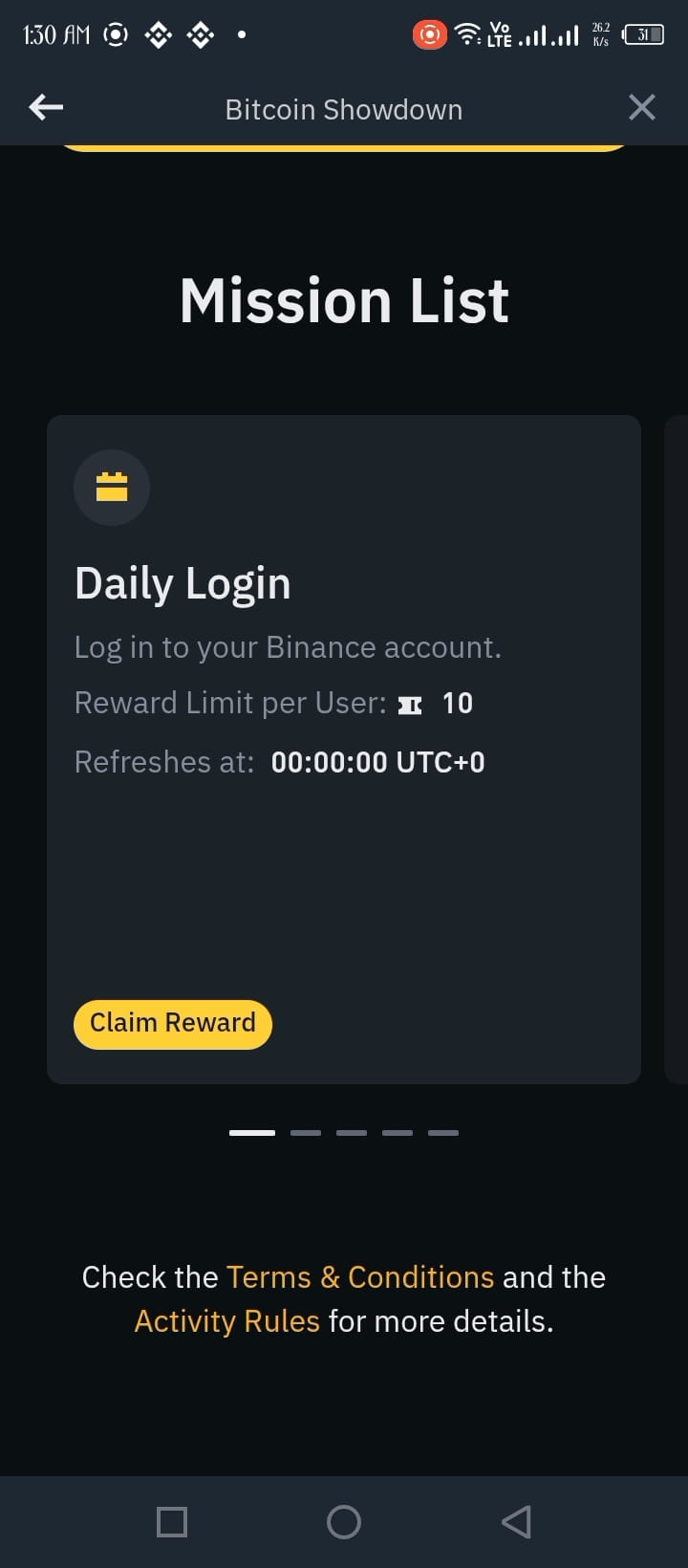Tap the yellow Daily Login mission icon
Viewport: 688px width, 1568px height.
[x=112, y=488]
